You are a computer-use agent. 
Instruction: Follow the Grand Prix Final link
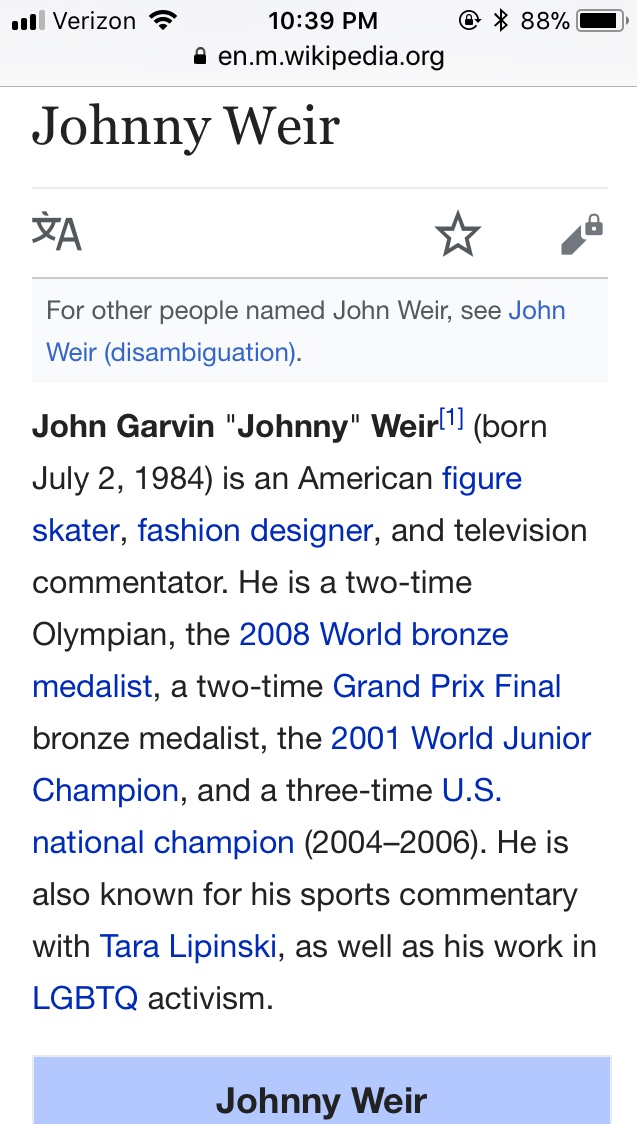(446, 686)
